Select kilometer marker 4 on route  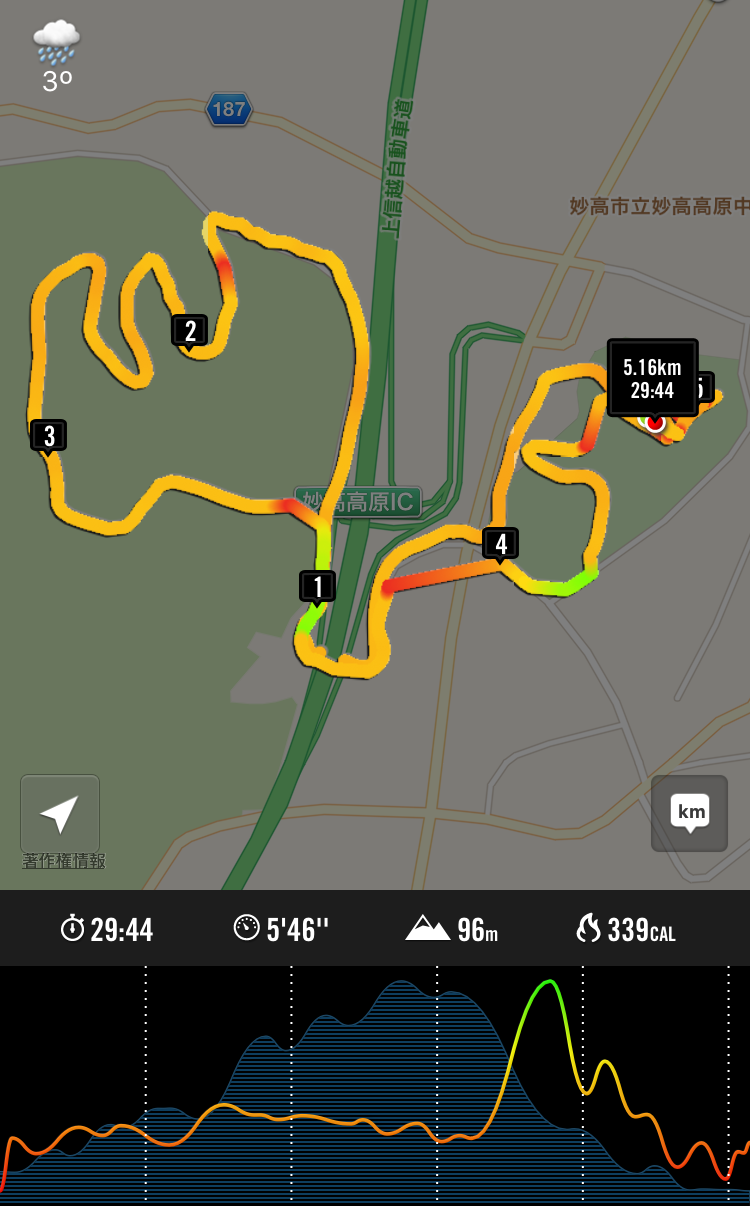500,543
